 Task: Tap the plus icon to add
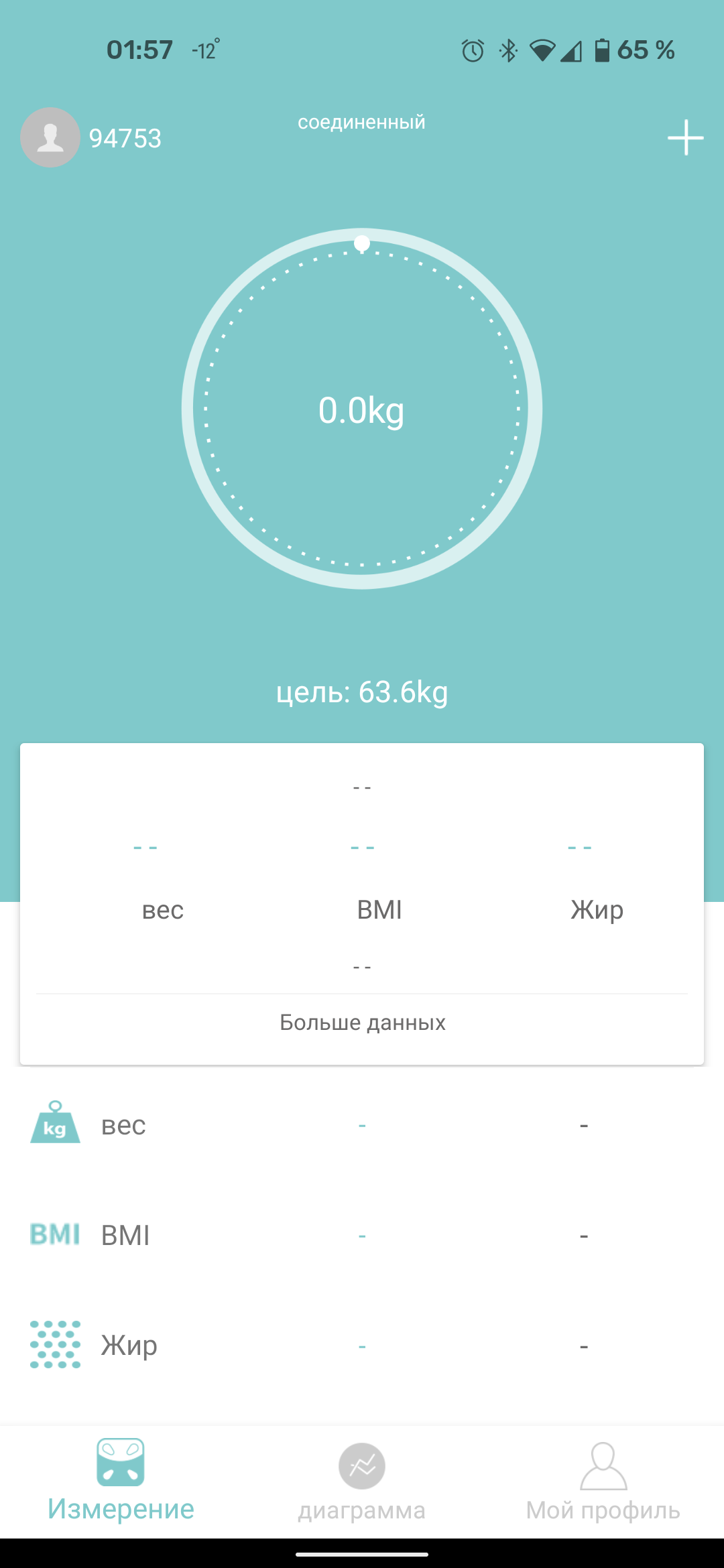pyautogui.click(x=685, y=137)
